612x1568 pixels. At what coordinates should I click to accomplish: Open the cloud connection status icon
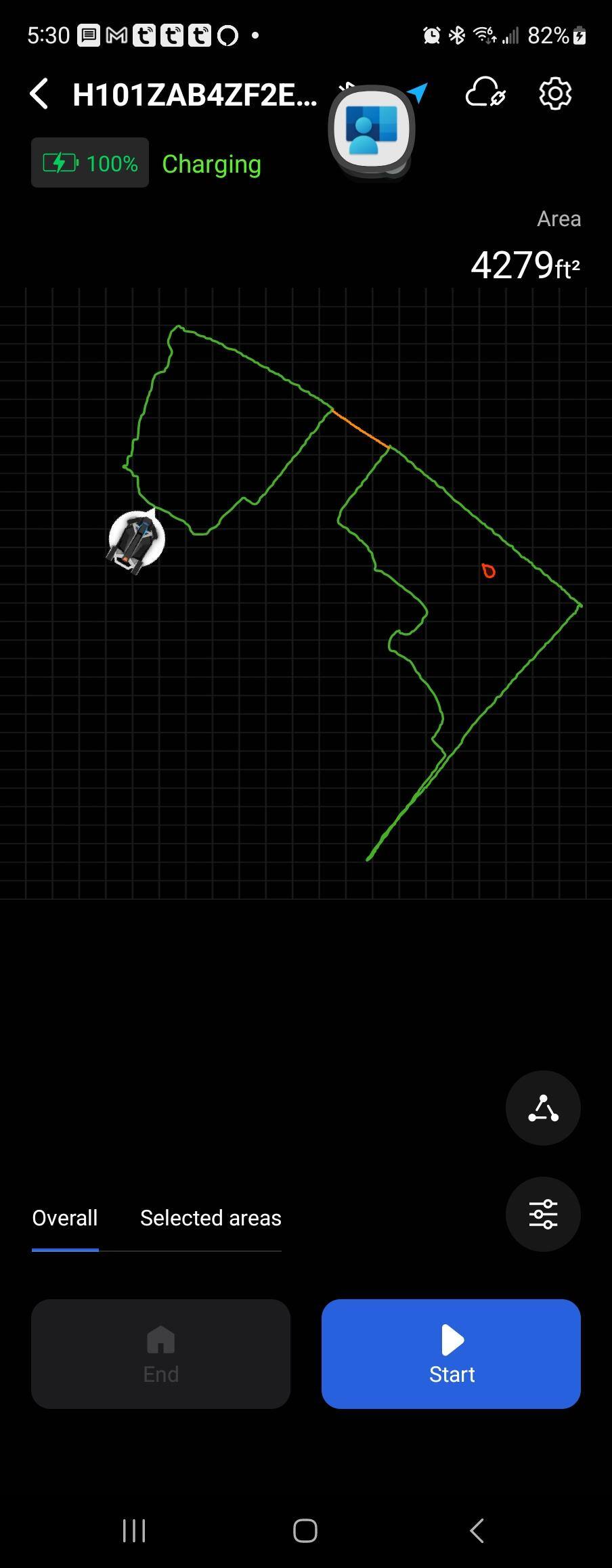[x=485, y=93]
